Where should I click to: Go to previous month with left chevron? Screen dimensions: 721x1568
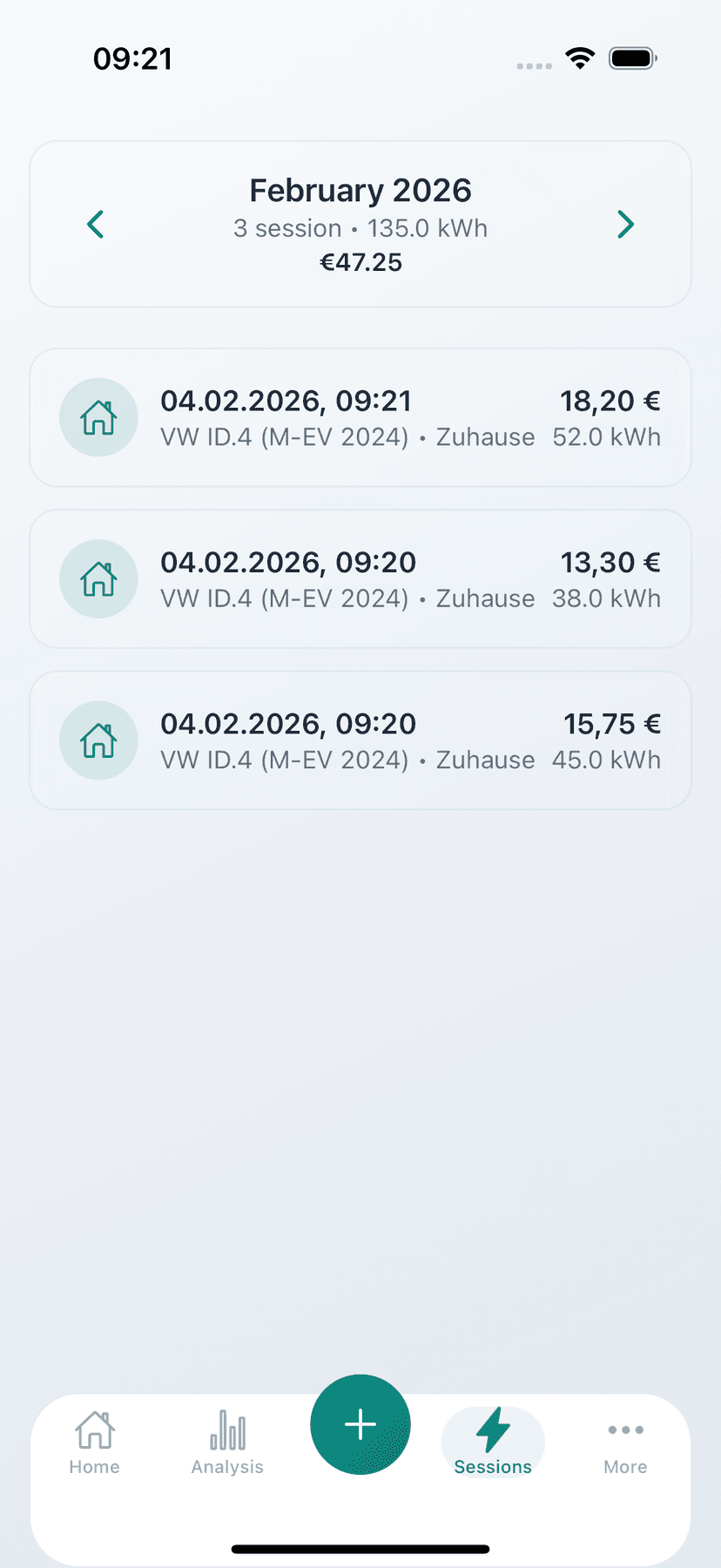pyautogui.click(x=94, y=224)
